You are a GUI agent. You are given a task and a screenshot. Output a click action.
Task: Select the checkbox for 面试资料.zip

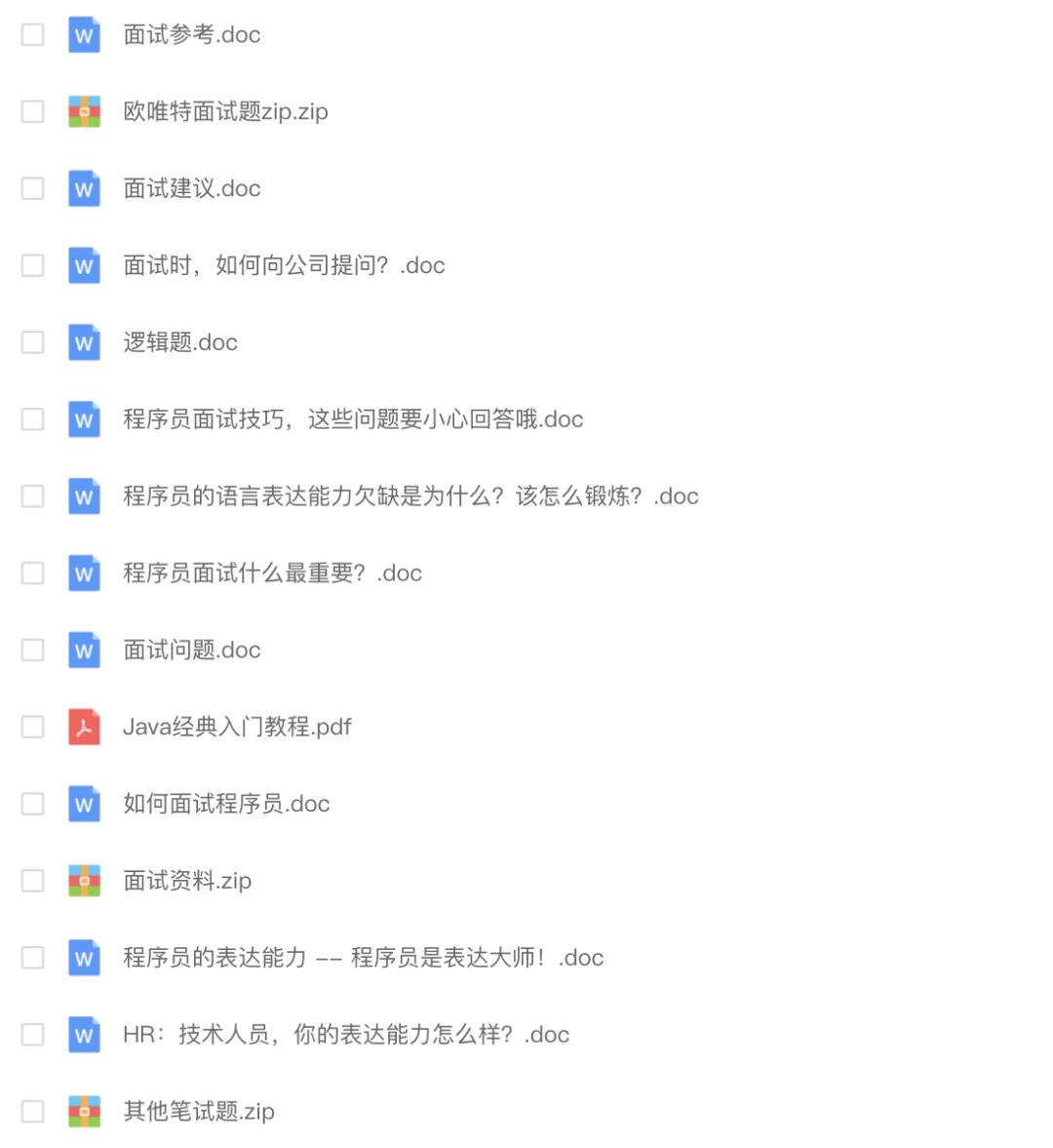click(x=31, y=880)
